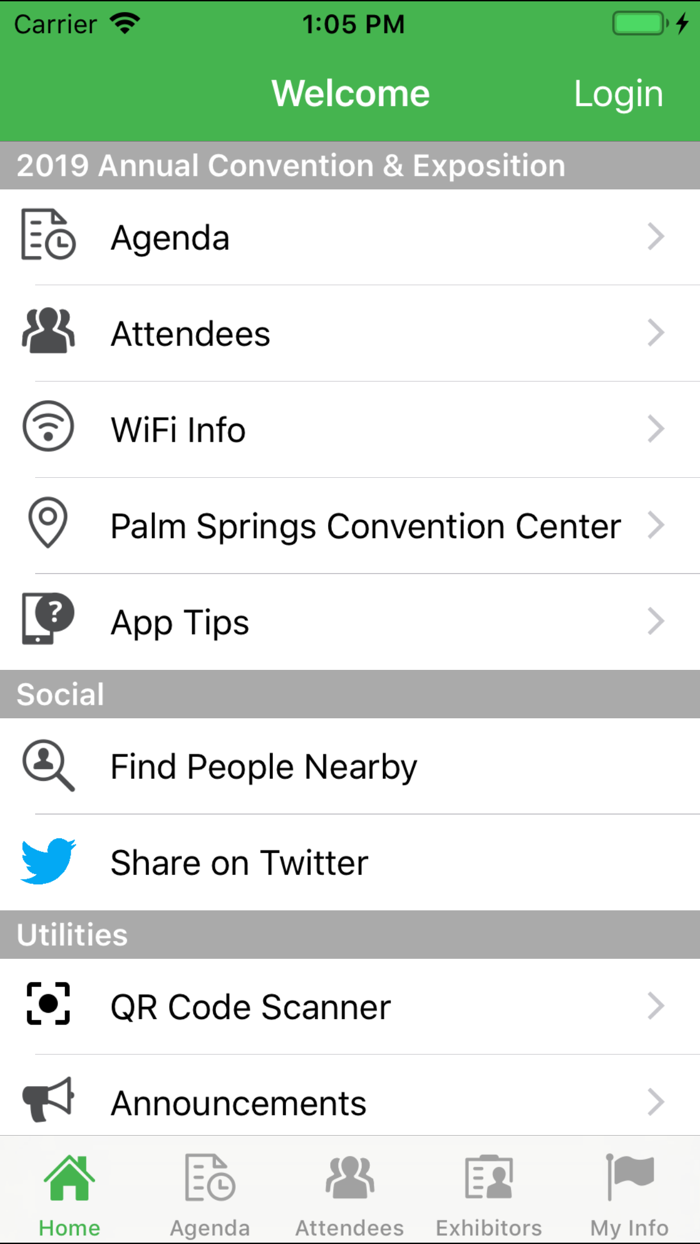
Task: Go to the Attendees tab in the bottom bar
Action: (350, 1194)
